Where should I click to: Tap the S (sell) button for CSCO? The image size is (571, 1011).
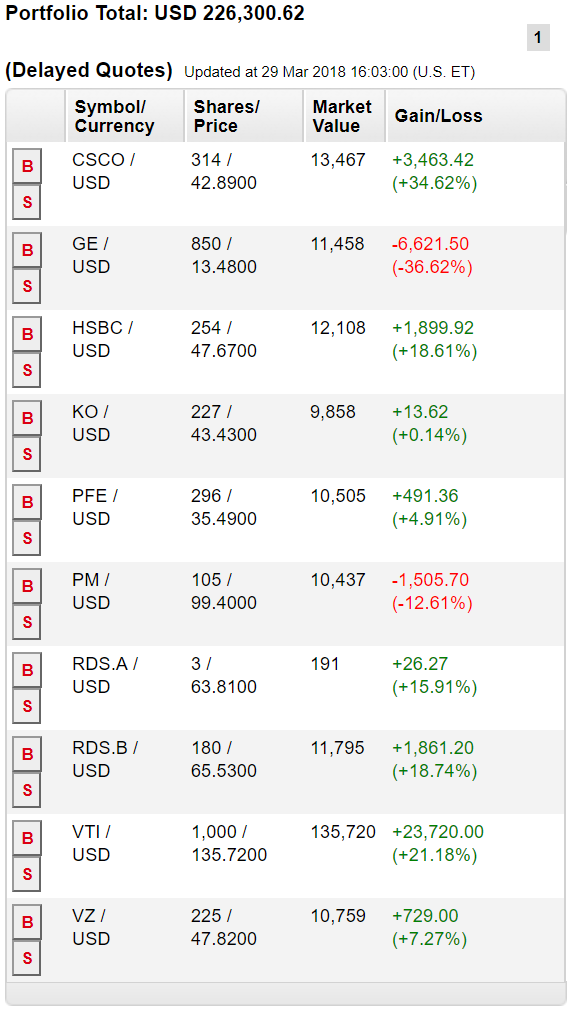(27, 202)
